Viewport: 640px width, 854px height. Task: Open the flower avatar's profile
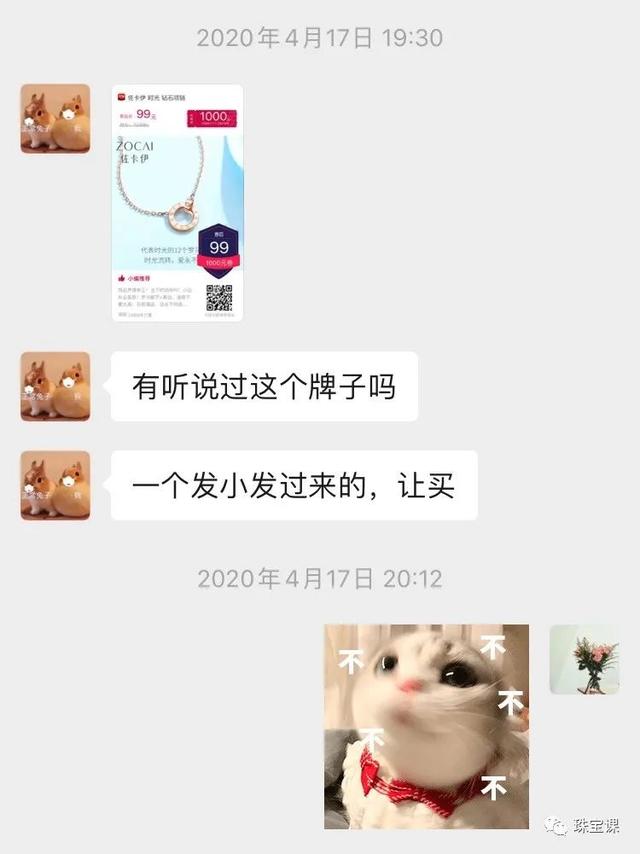(584, 660)
